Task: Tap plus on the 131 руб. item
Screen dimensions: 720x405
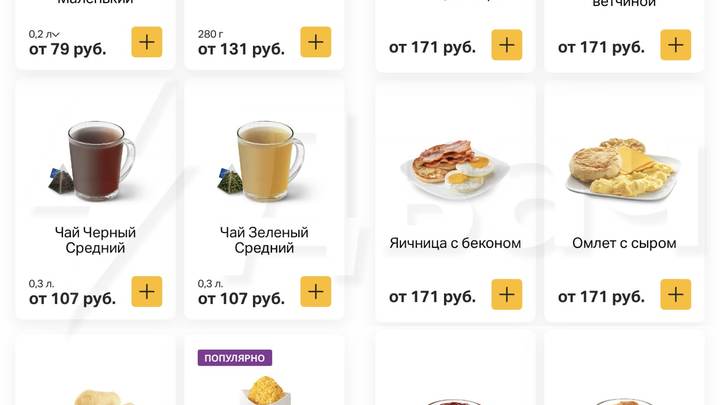Action: pos(316,42)
